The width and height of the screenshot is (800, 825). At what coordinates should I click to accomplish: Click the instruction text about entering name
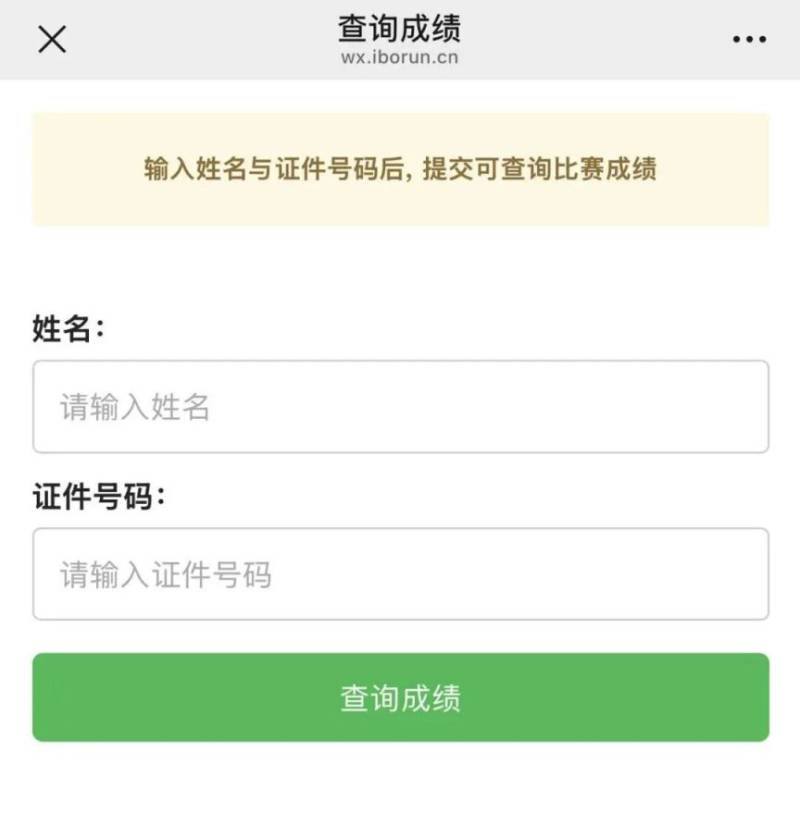click(x=400, y=168)
